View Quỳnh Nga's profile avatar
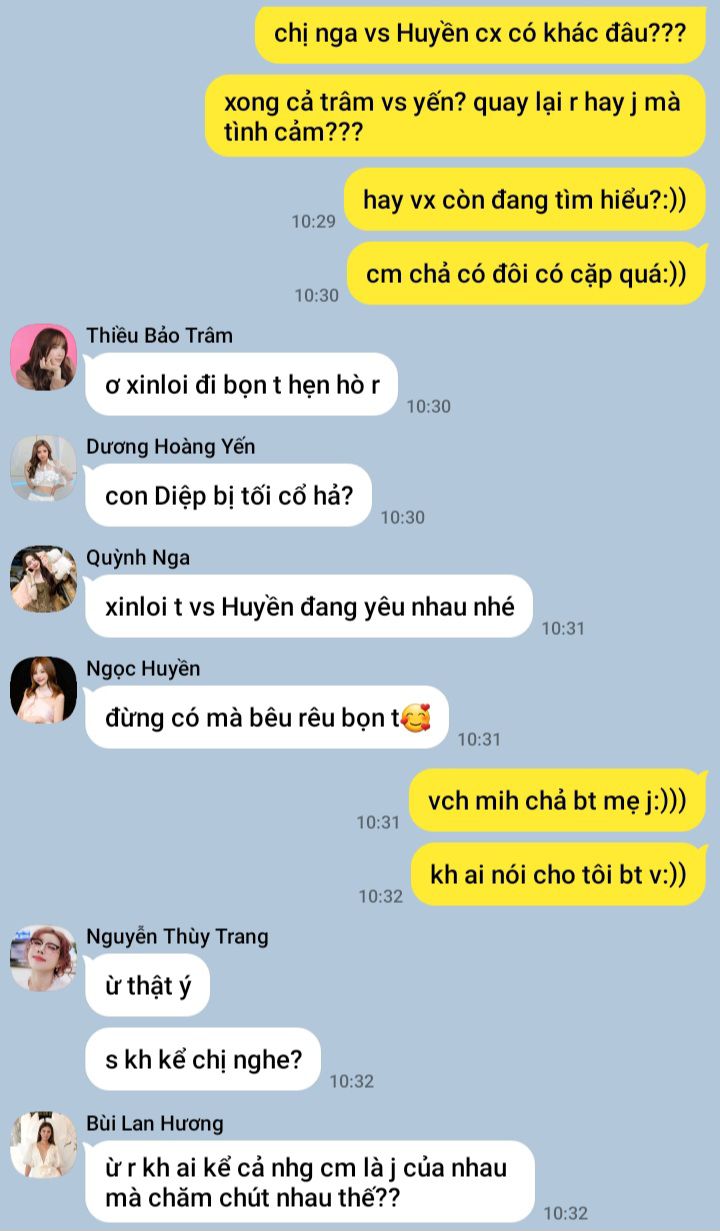 (x=43, y=578)
